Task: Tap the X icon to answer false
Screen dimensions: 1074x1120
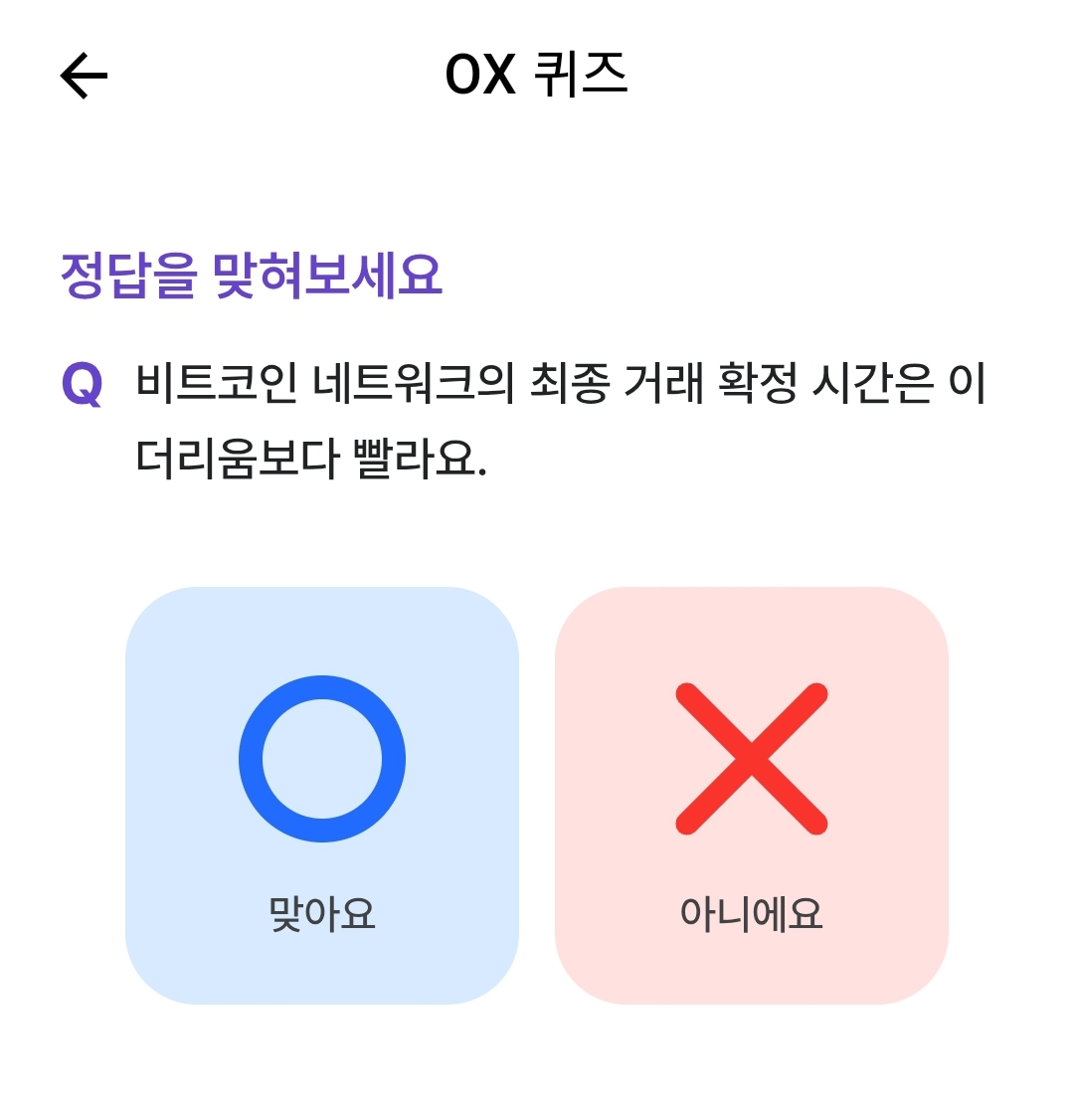Action: pyautogui.click(x=753, y=756)
